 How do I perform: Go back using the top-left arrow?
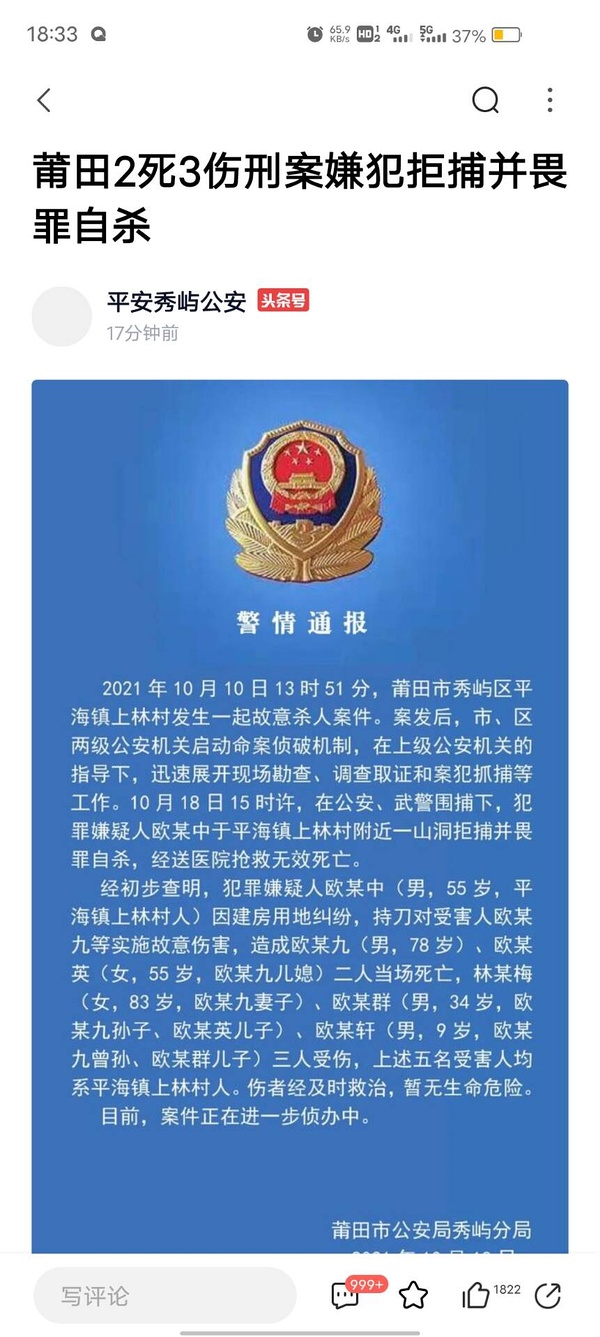coord(43,100)
